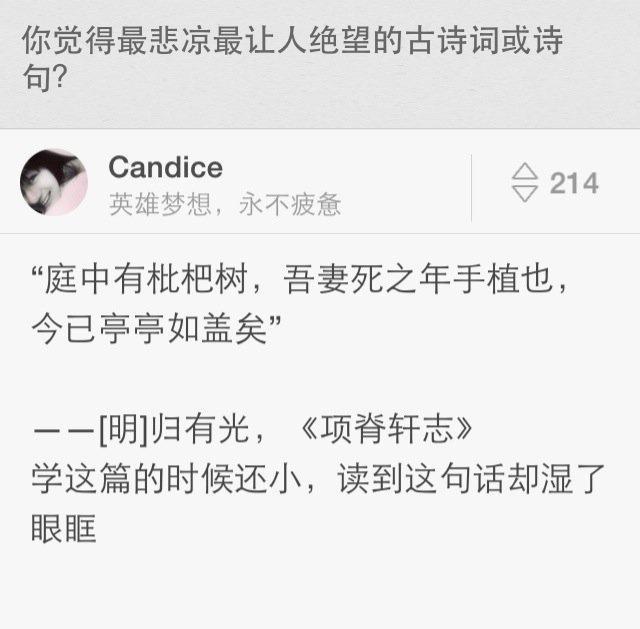This screenshot has width=640, height=629.
Task: View Candice's profile
Action: (x=165, y=167)
